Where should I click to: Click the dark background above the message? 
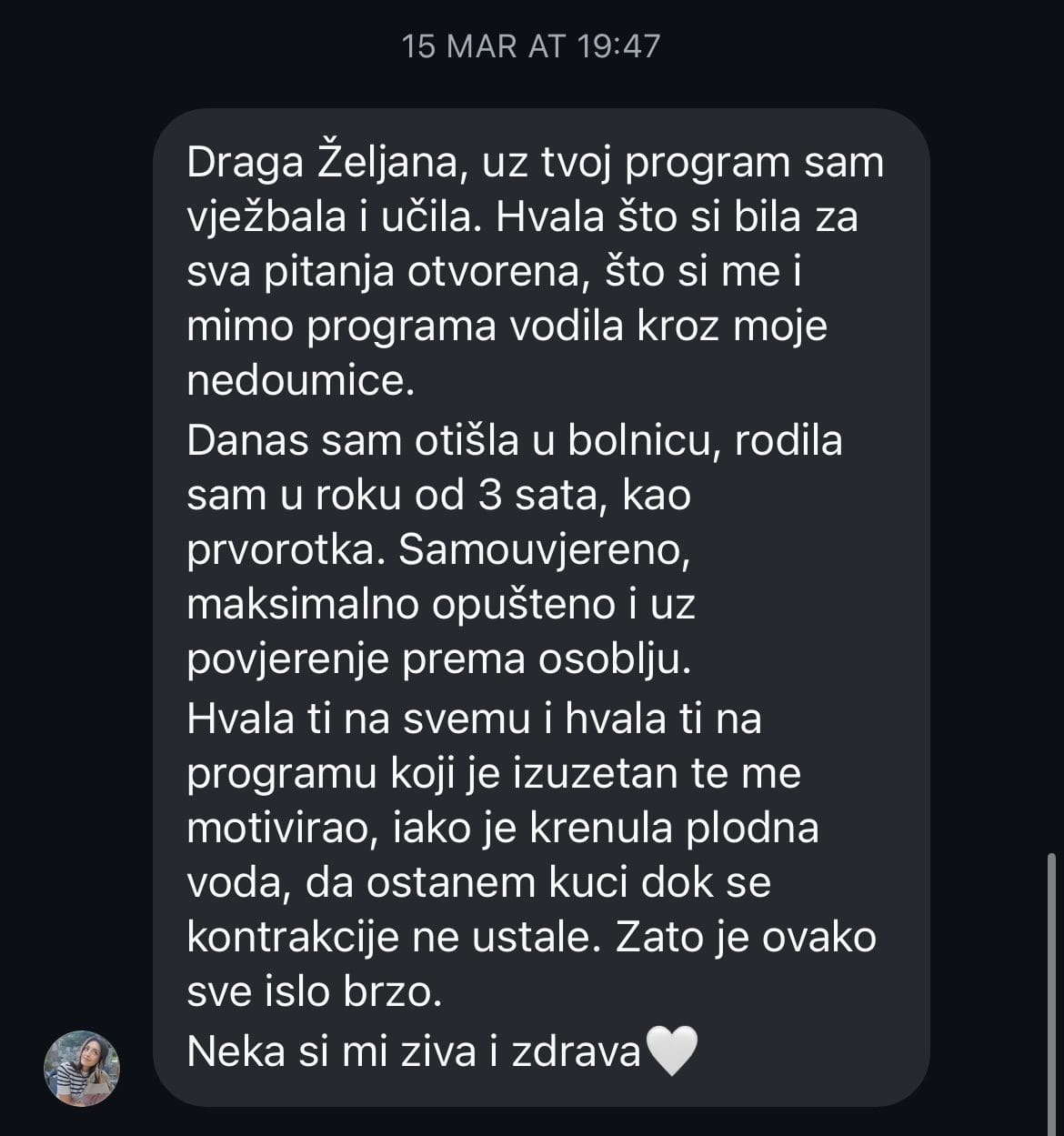click(x=532, y=91)
